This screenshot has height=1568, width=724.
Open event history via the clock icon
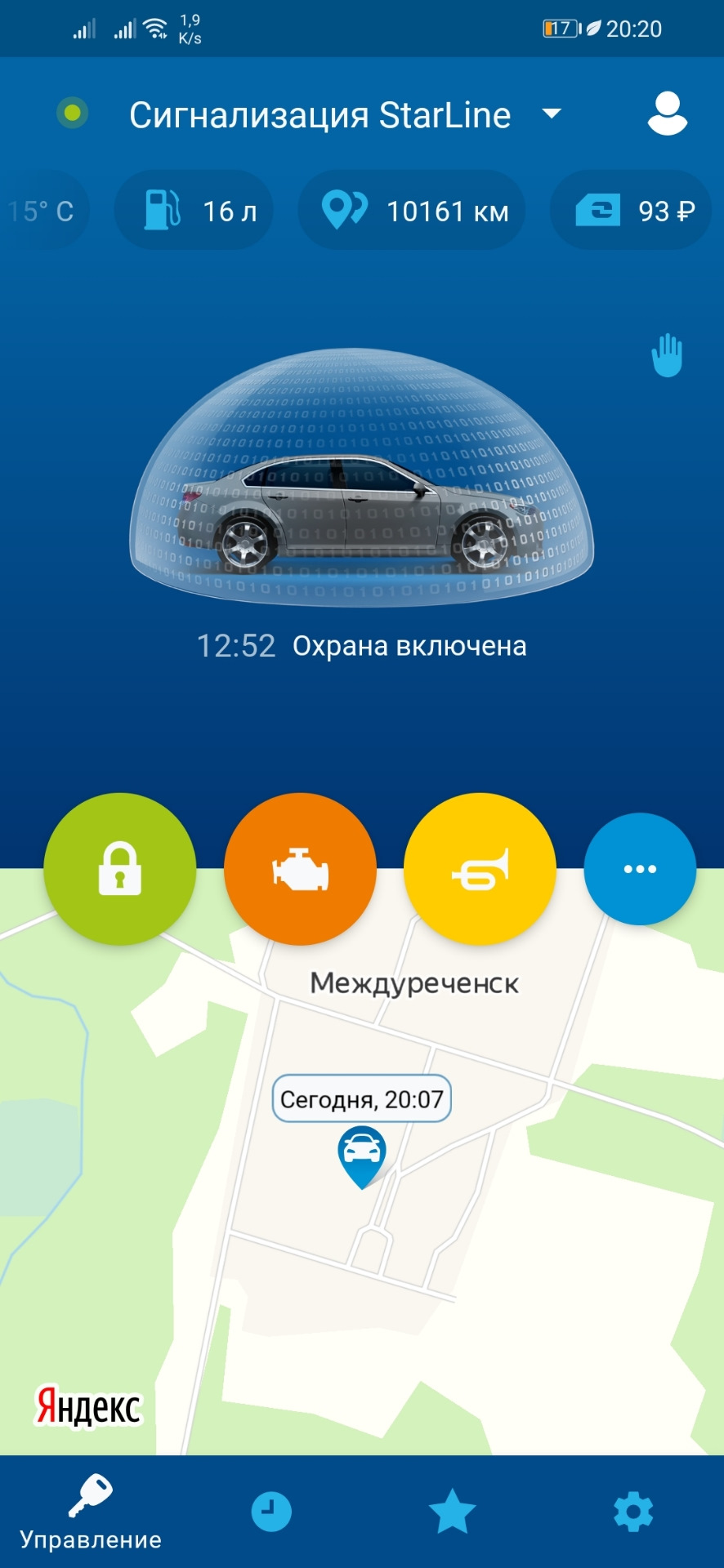(270, 1510)
